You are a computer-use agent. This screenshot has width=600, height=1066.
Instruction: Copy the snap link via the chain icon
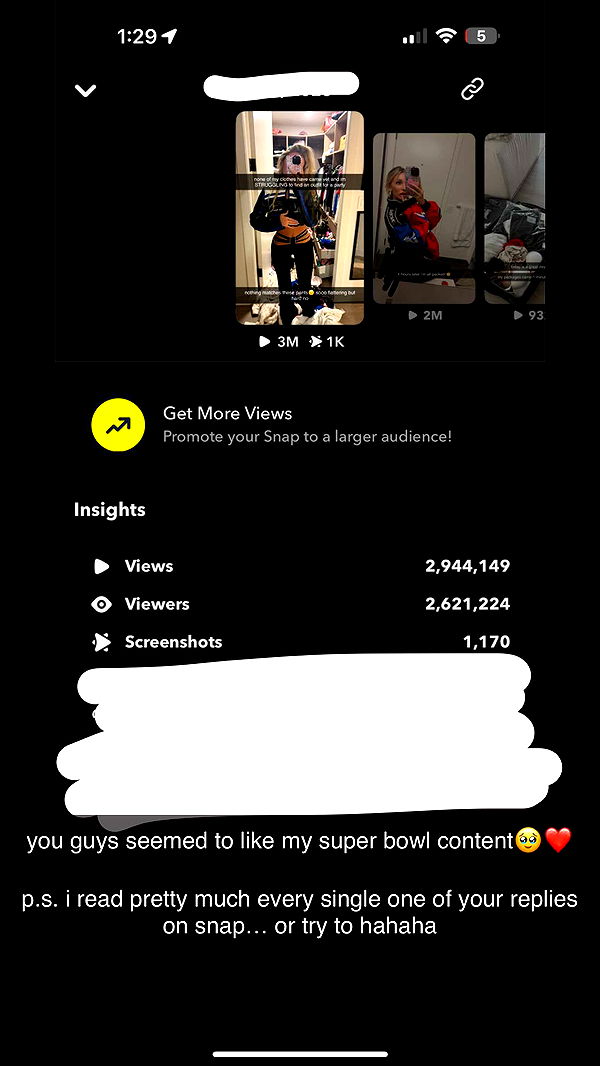coord(472,90)
